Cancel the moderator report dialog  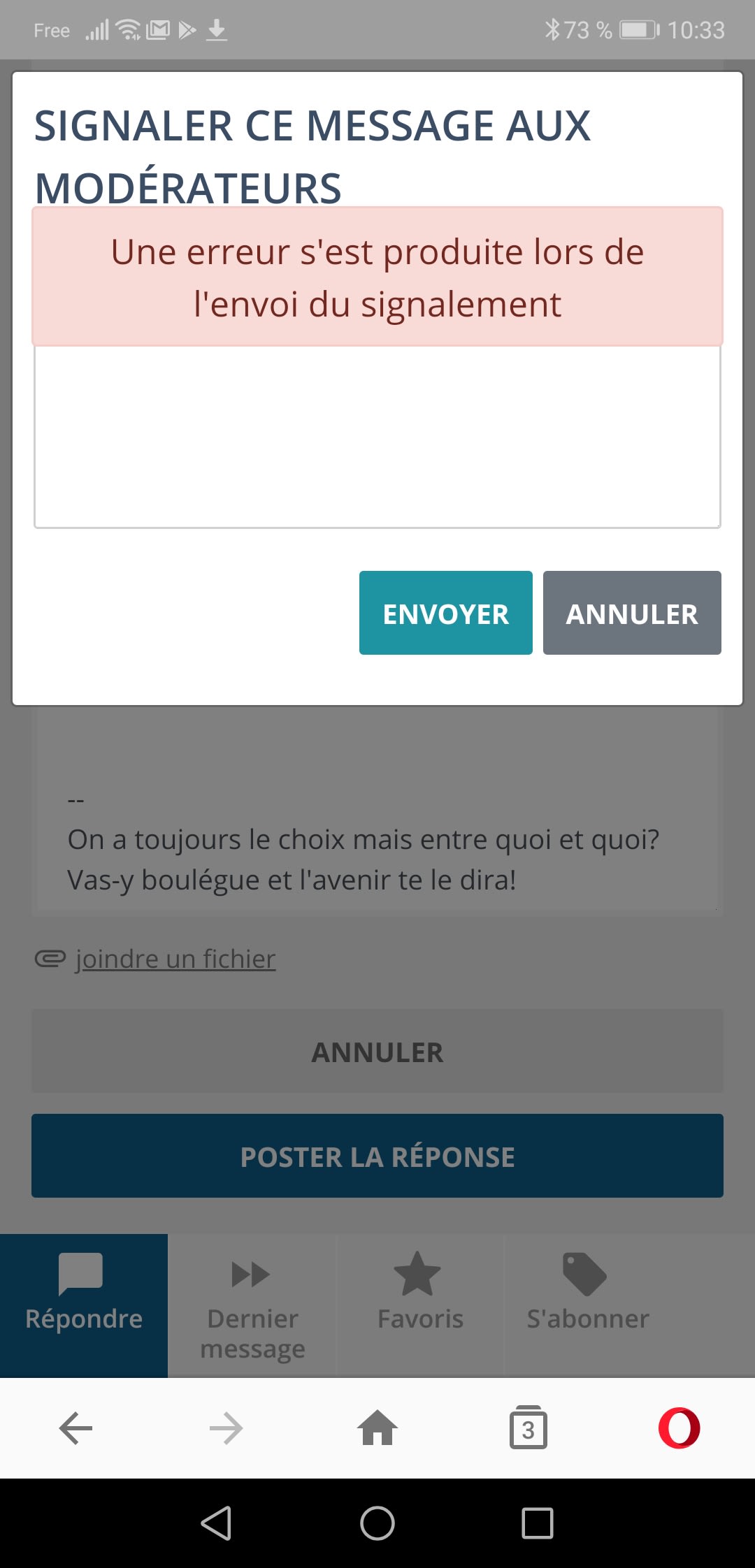tap(631, 613)
